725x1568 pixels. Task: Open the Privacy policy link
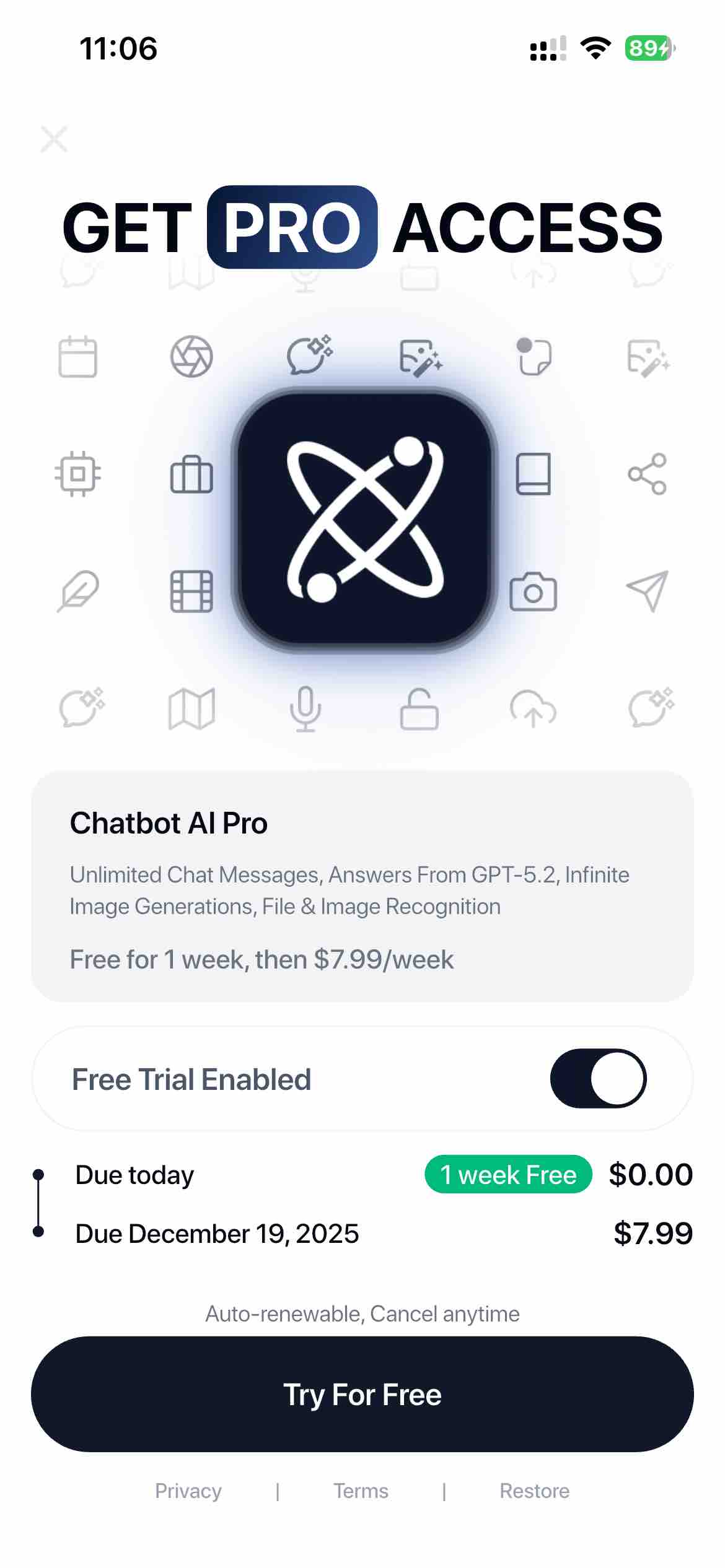click(x=188, y=1491)
